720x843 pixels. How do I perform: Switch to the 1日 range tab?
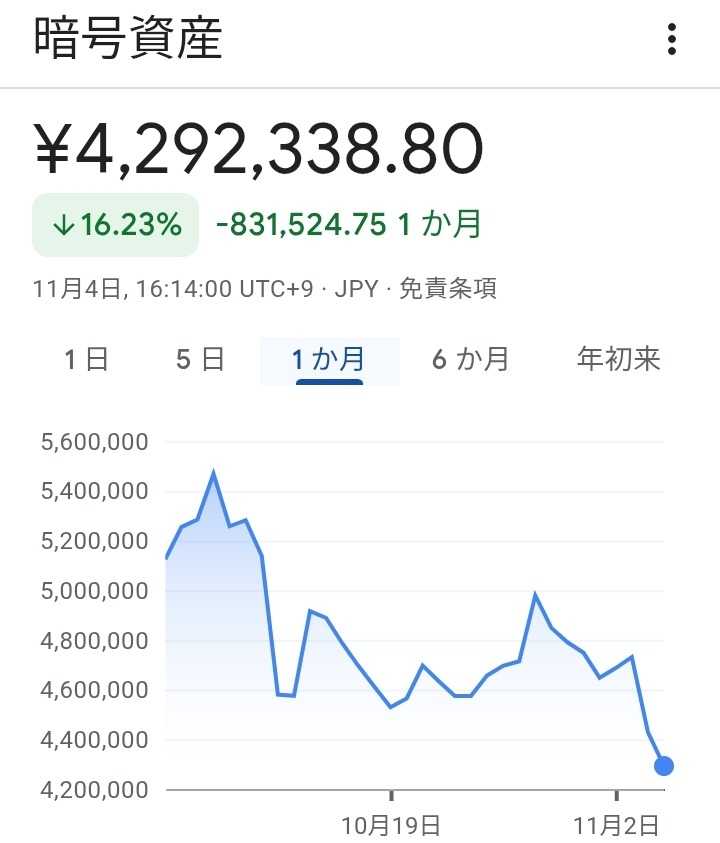[86, 360]
